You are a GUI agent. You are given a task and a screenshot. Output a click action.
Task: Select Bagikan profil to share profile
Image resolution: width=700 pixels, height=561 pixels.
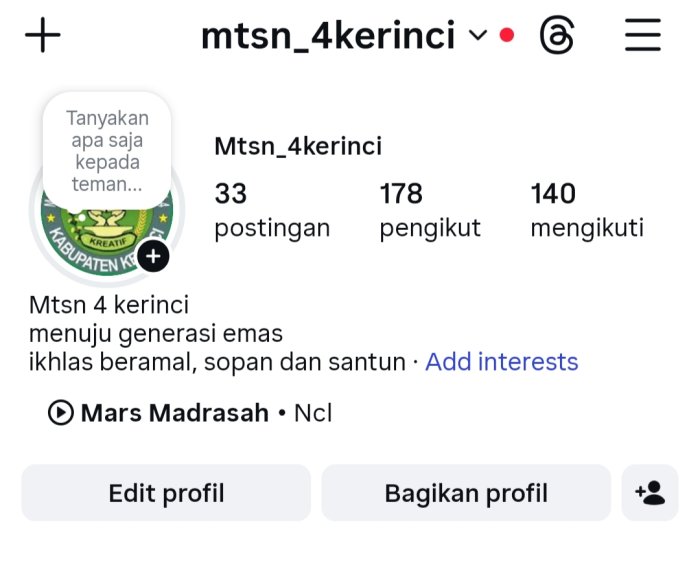[x=466, y=493]
